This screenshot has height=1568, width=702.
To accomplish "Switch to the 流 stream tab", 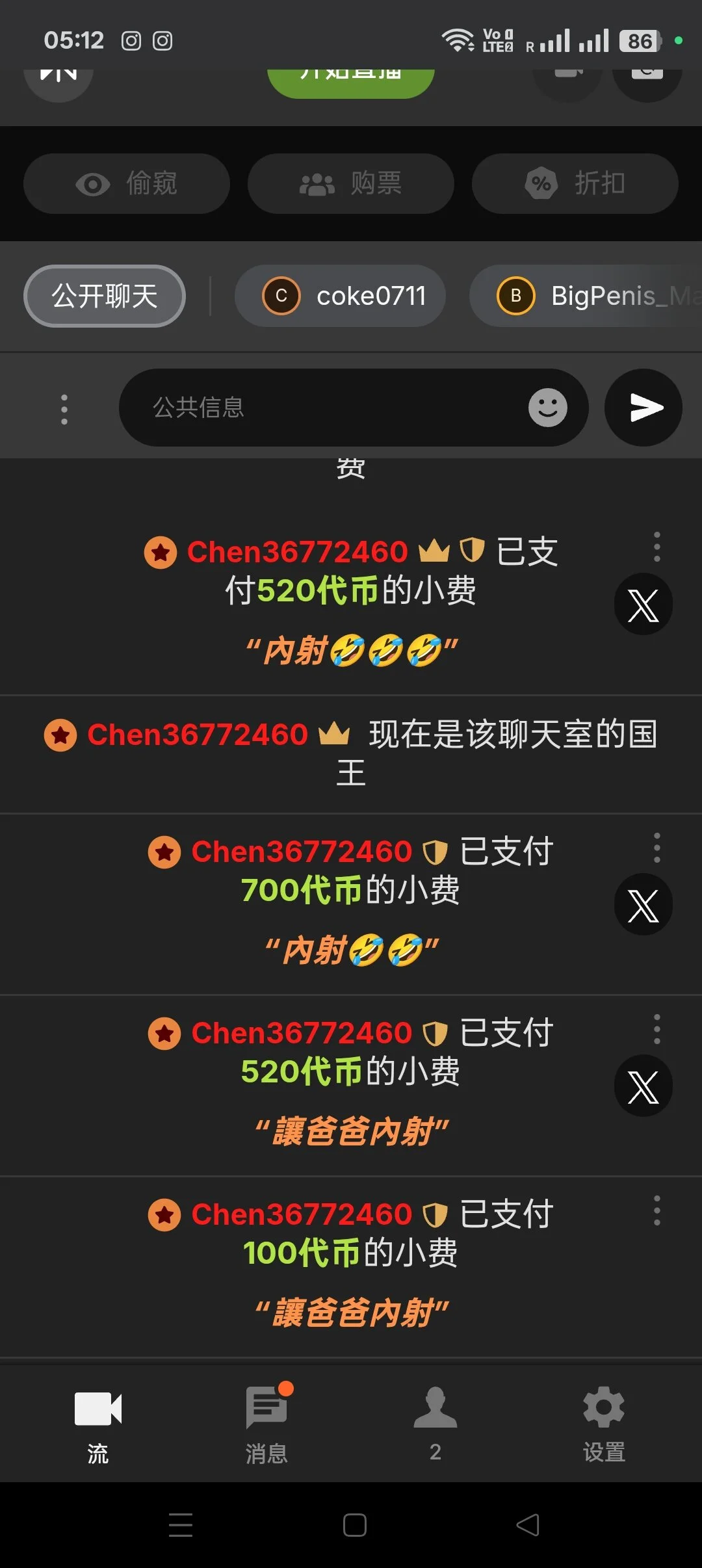I will tap(98, 1425).
